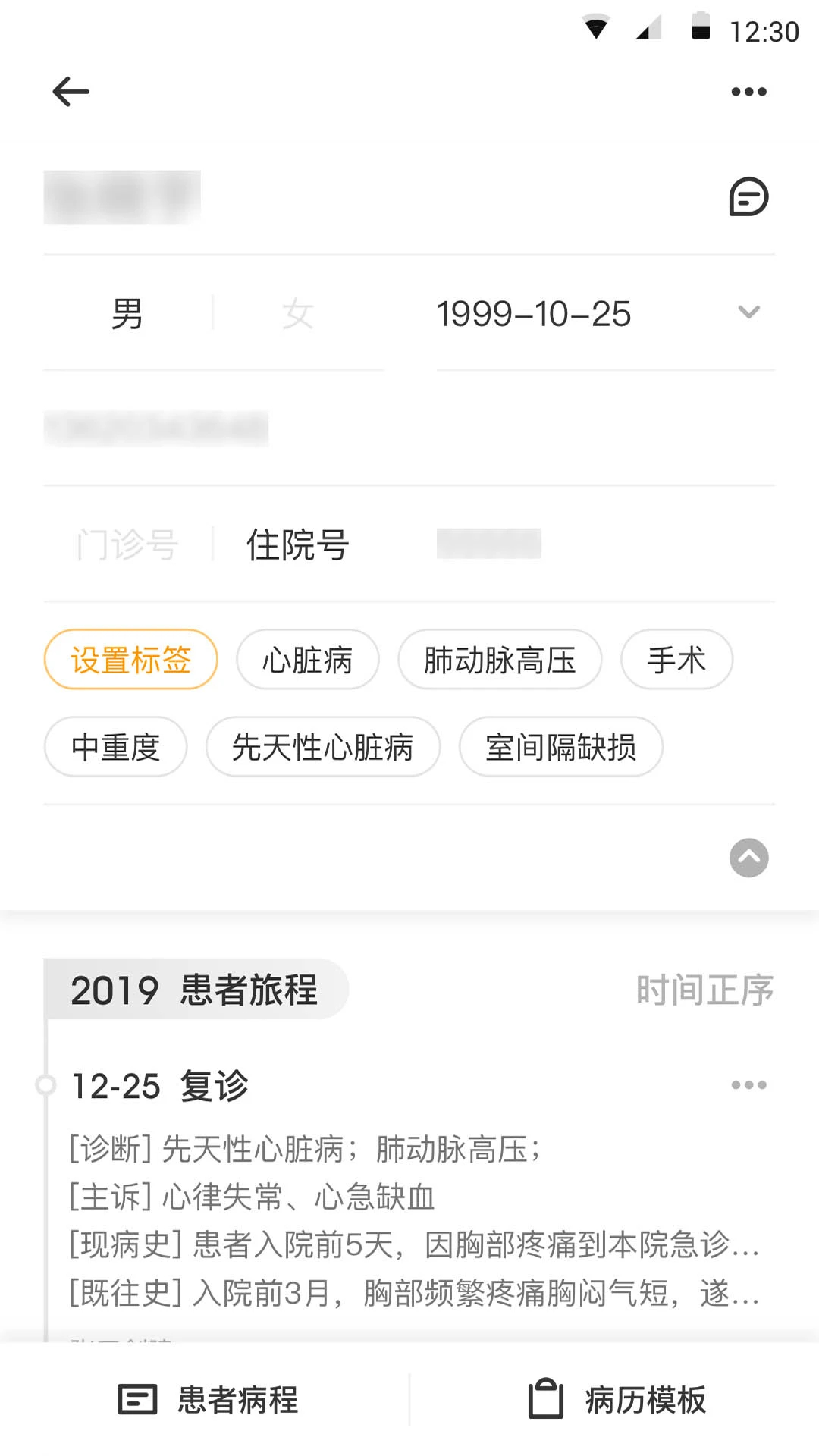This screenshot has width=819, height=1456.
Task: Tap the back arrow to return
Action: click(72, 90)
